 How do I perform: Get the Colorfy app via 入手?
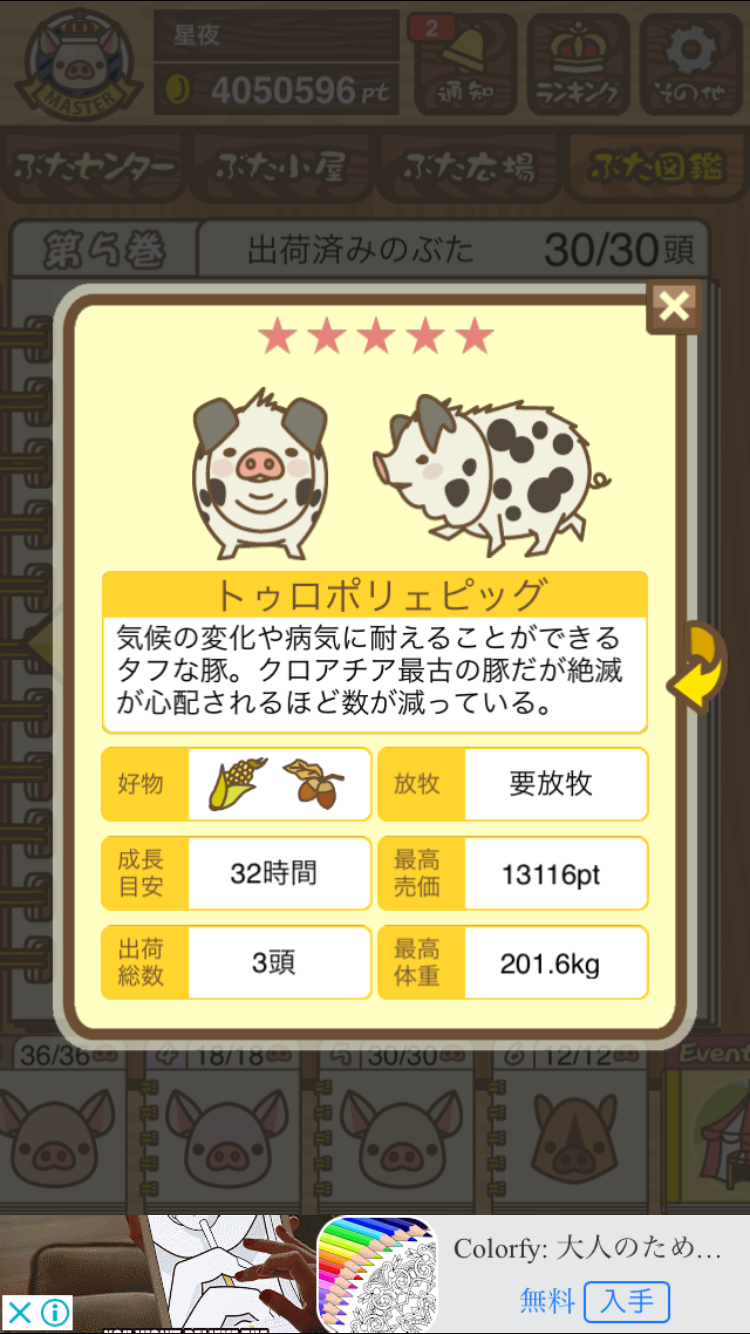pos(626,1301)
